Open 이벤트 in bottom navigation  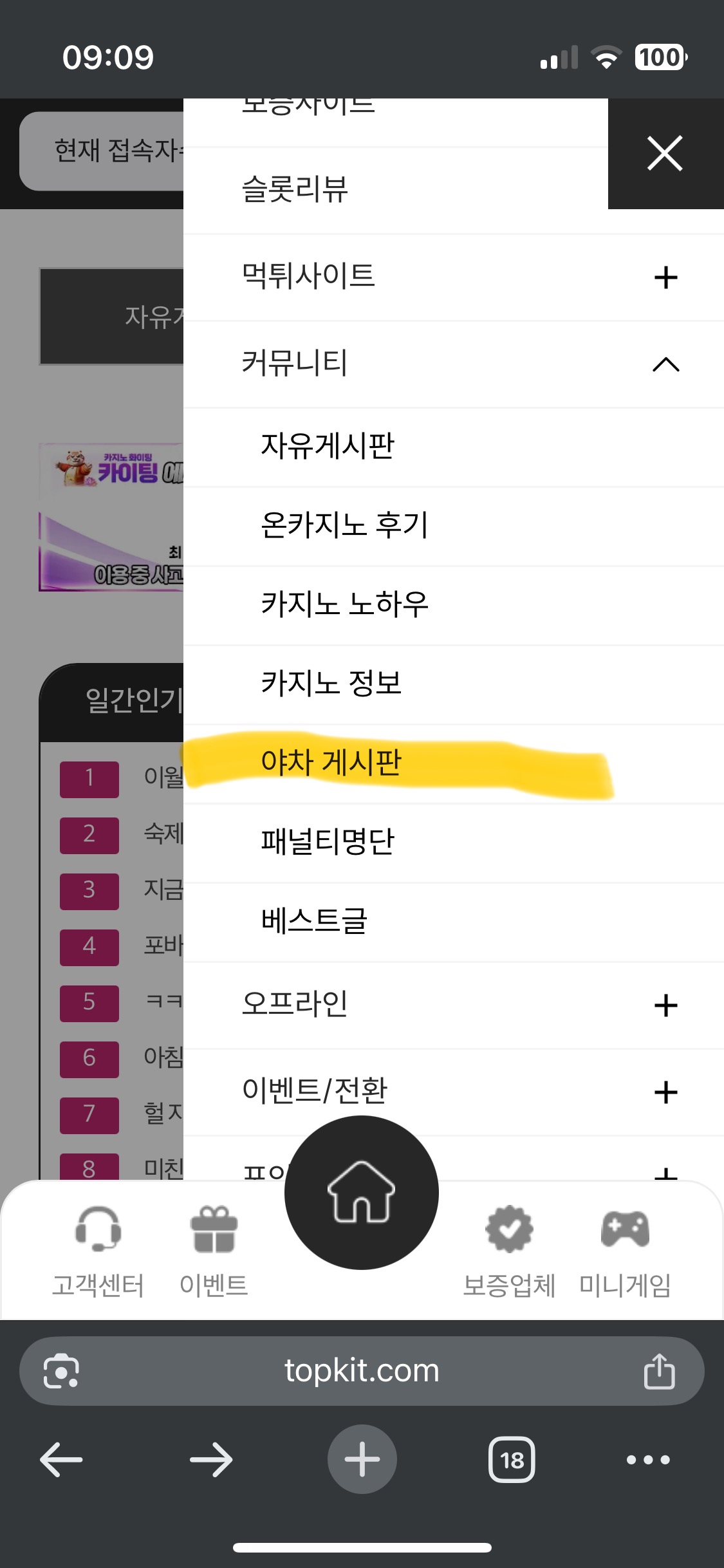click(x=214, y=1251)
